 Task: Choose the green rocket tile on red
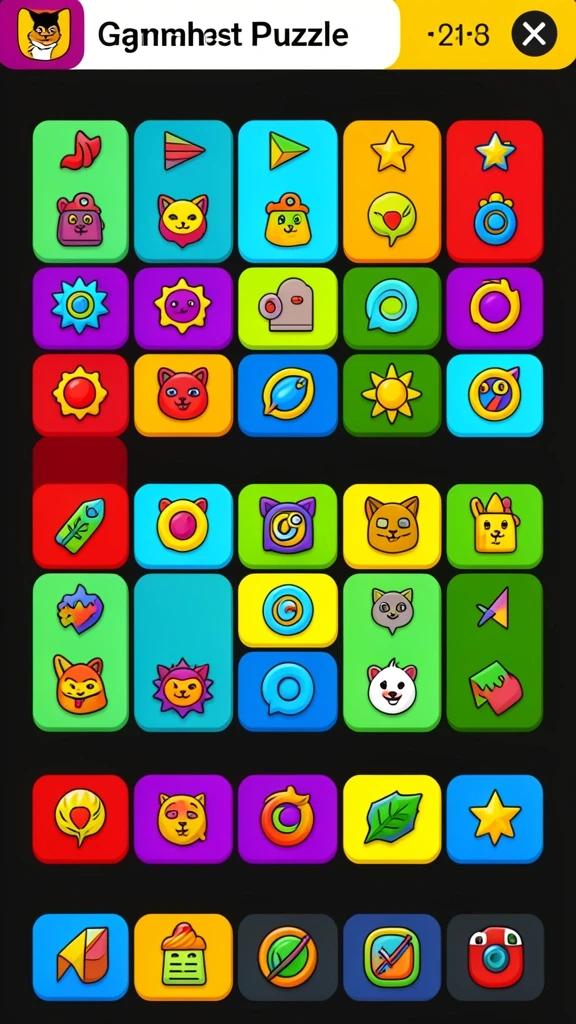80,526
